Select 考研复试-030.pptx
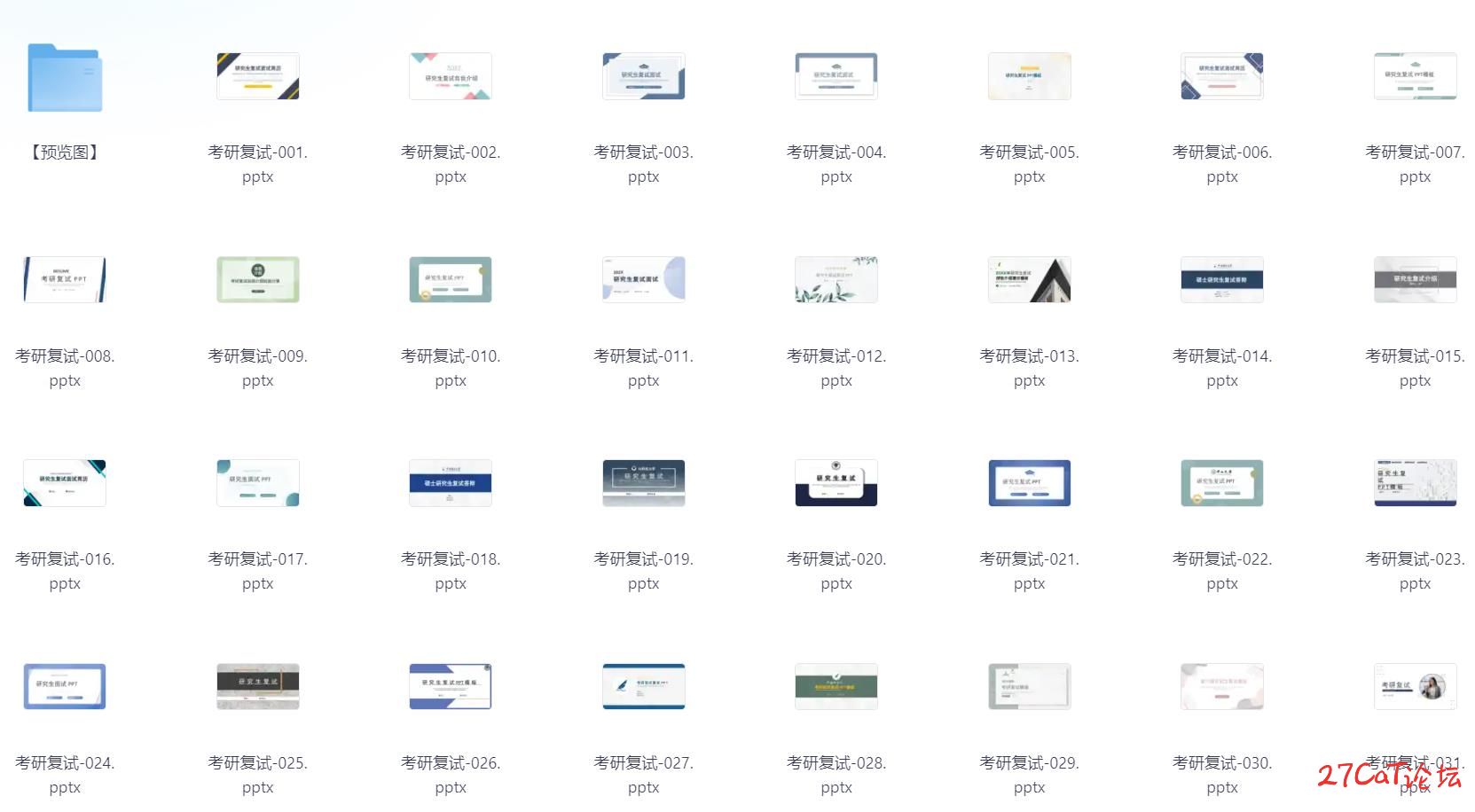 tap(1222, 687)
